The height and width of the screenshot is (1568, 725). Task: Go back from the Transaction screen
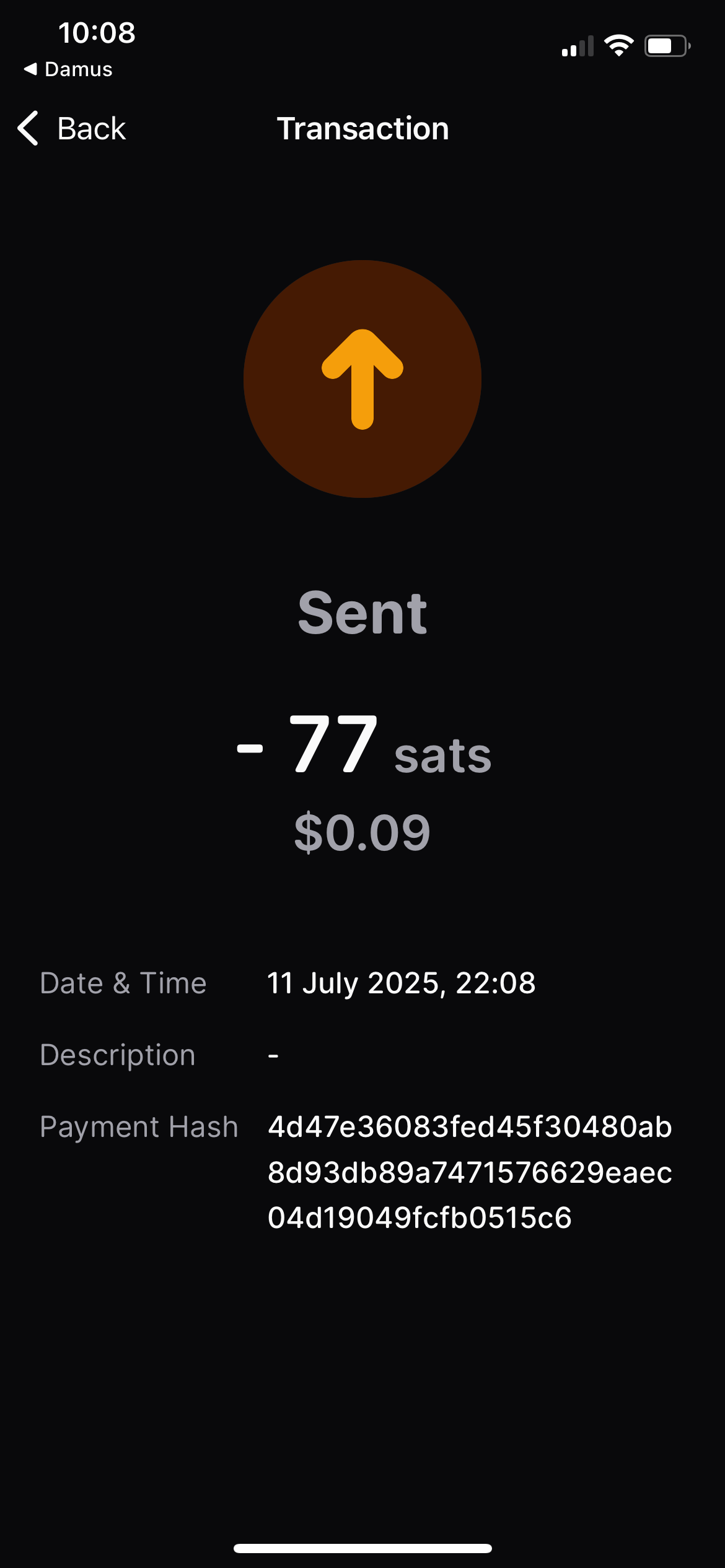72,129
